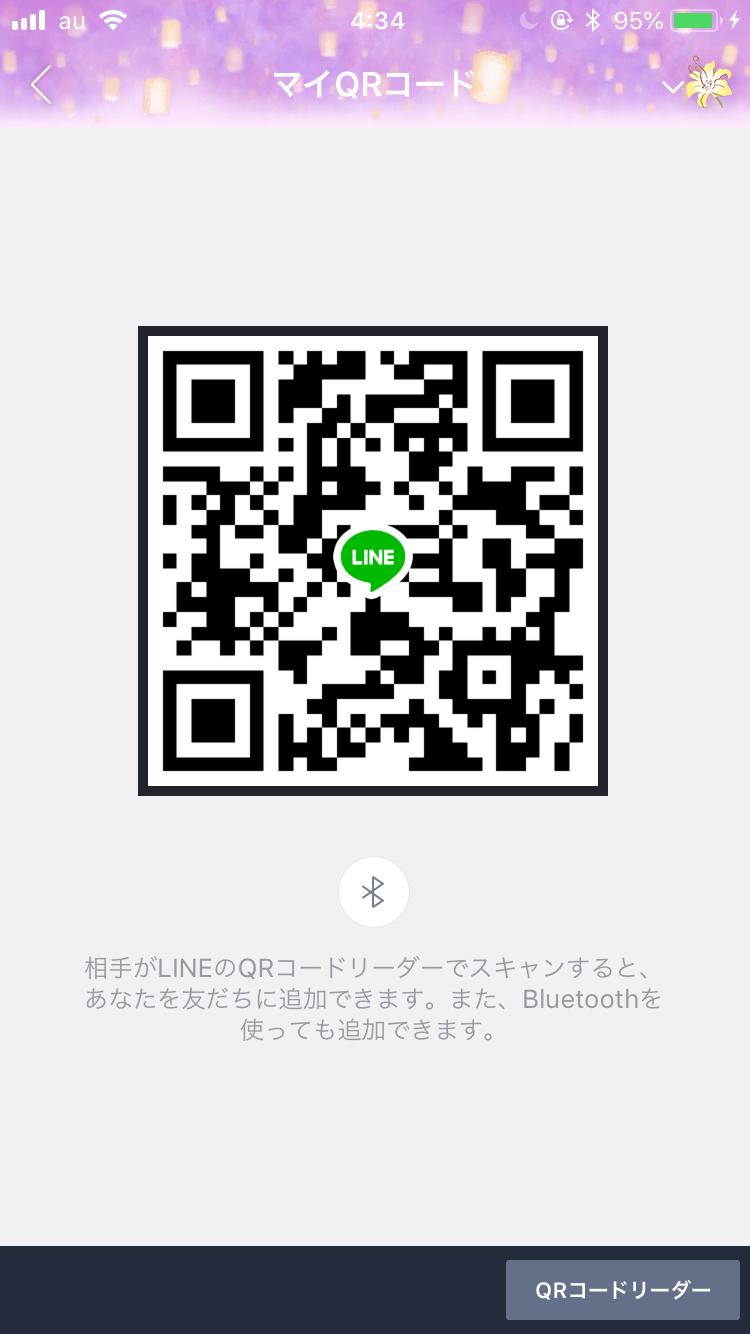The height and width of the screenshot is (1334, 750).
Task: Add a friend via the Bluetooth icon
Action: 373,892
